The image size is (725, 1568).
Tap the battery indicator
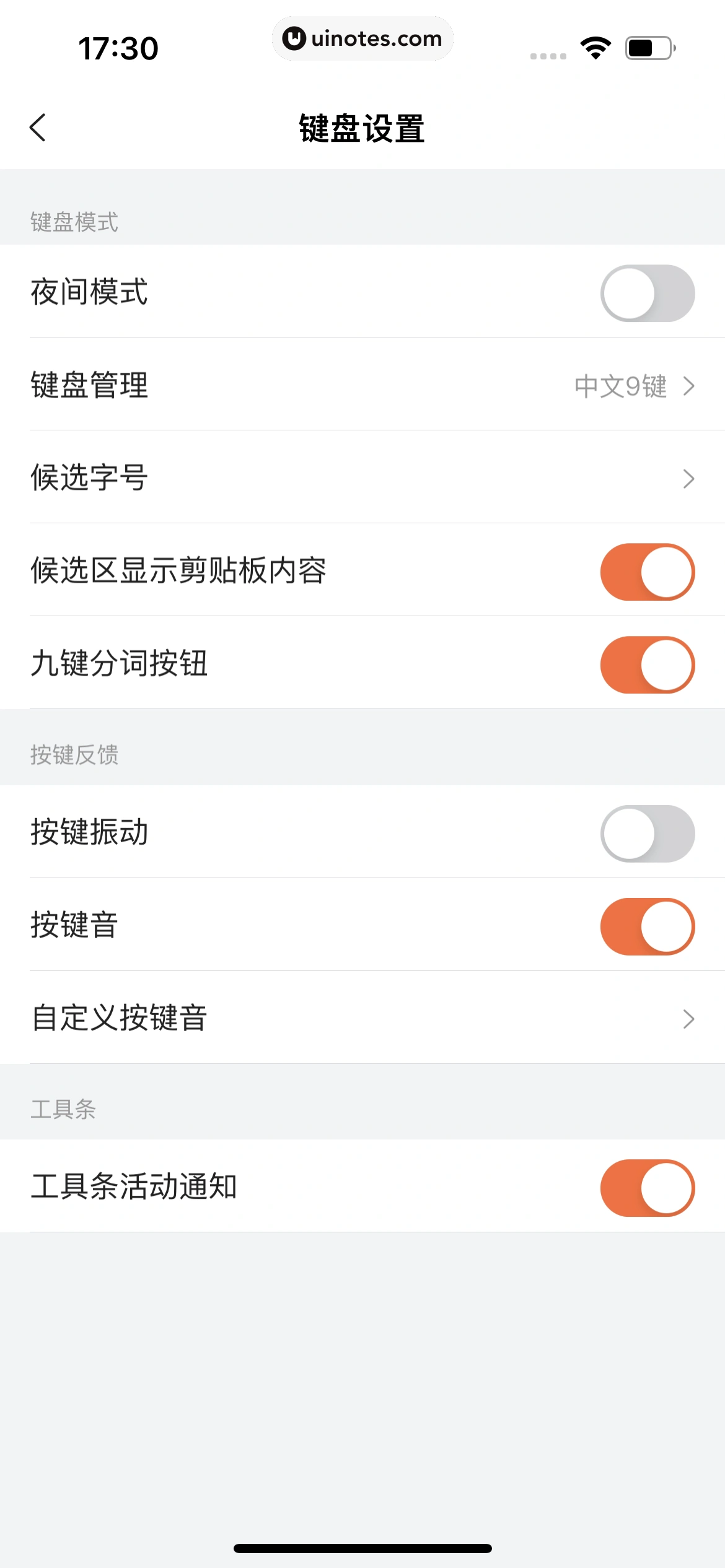pos(648,46)
